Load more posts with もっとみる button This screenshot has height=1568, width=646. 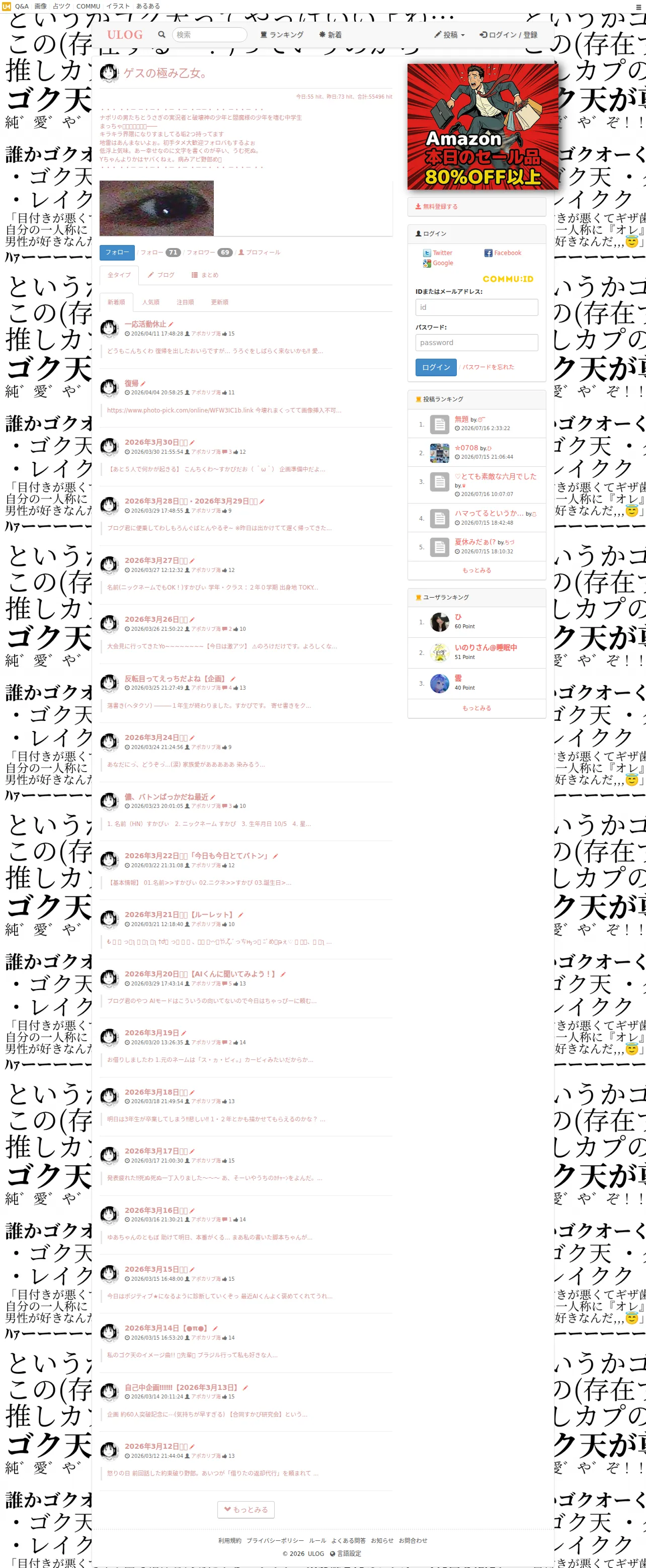(246, 1510)
